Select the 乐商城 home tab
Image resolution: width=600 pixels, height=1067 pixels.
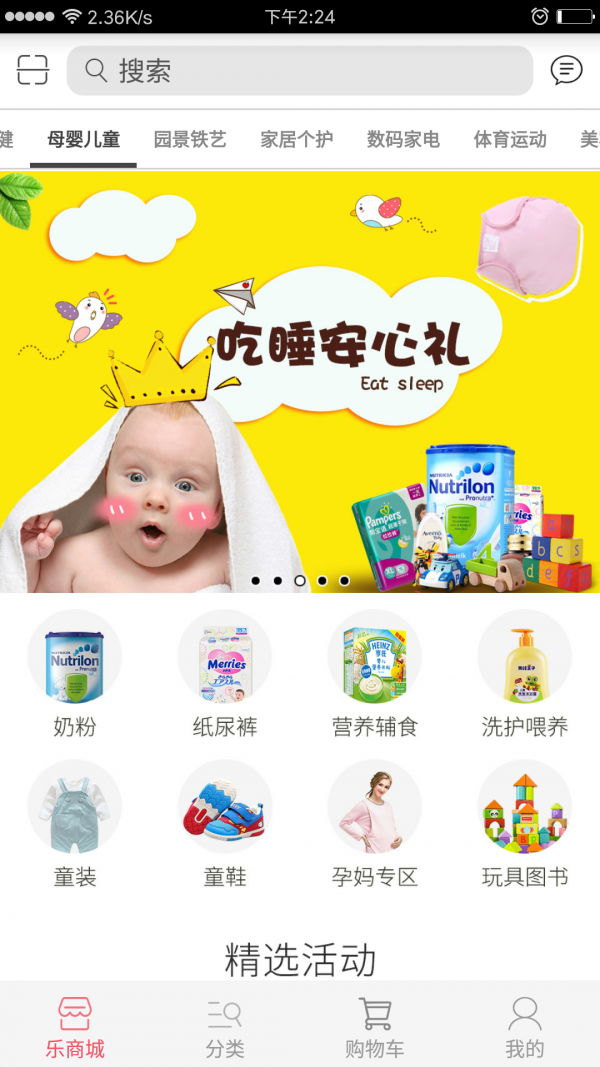click(75, 1027)
